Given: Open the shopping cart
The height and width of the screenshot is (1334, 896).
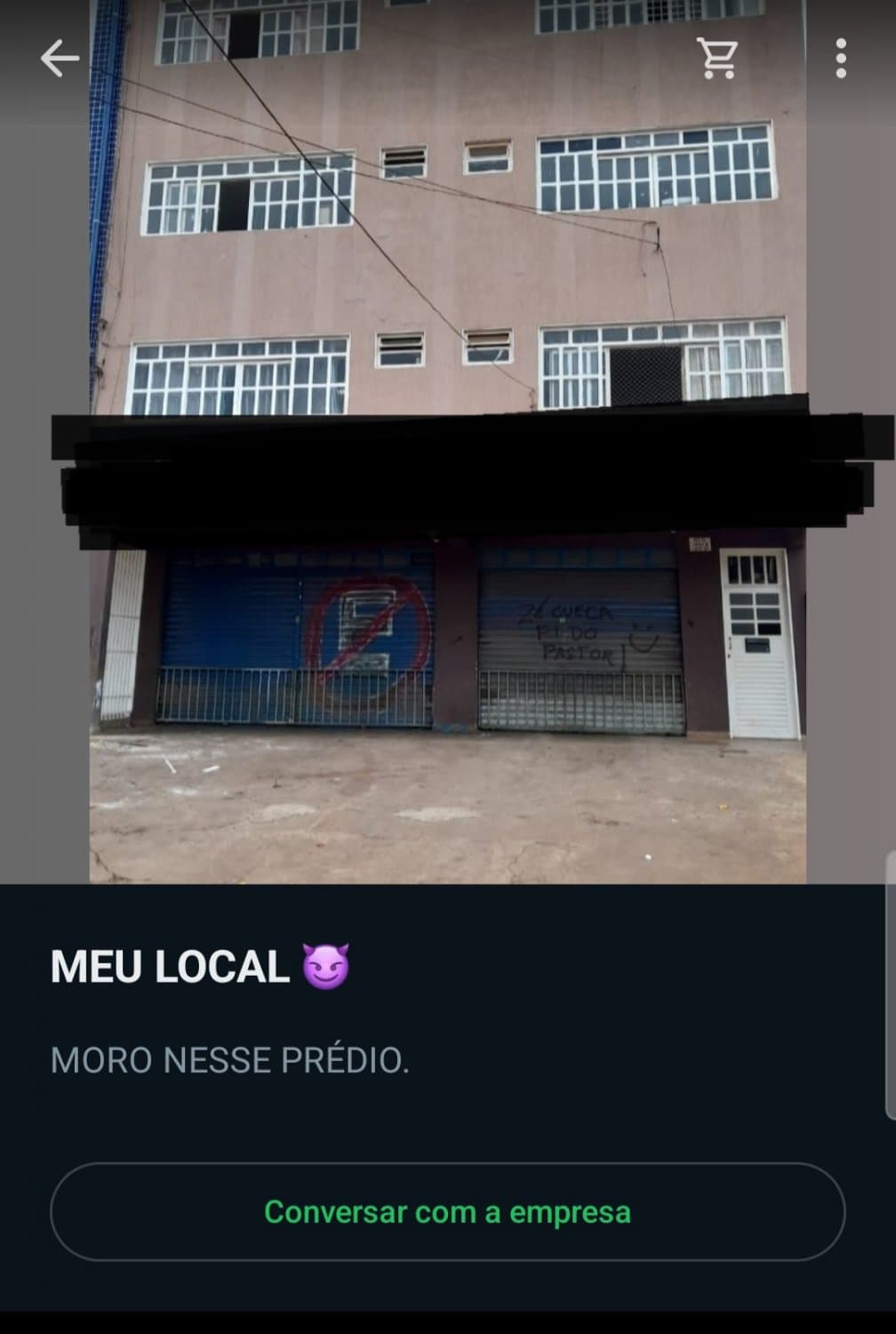Looking at the screenshot, I should pyautogui.click(x=717, y=59).
